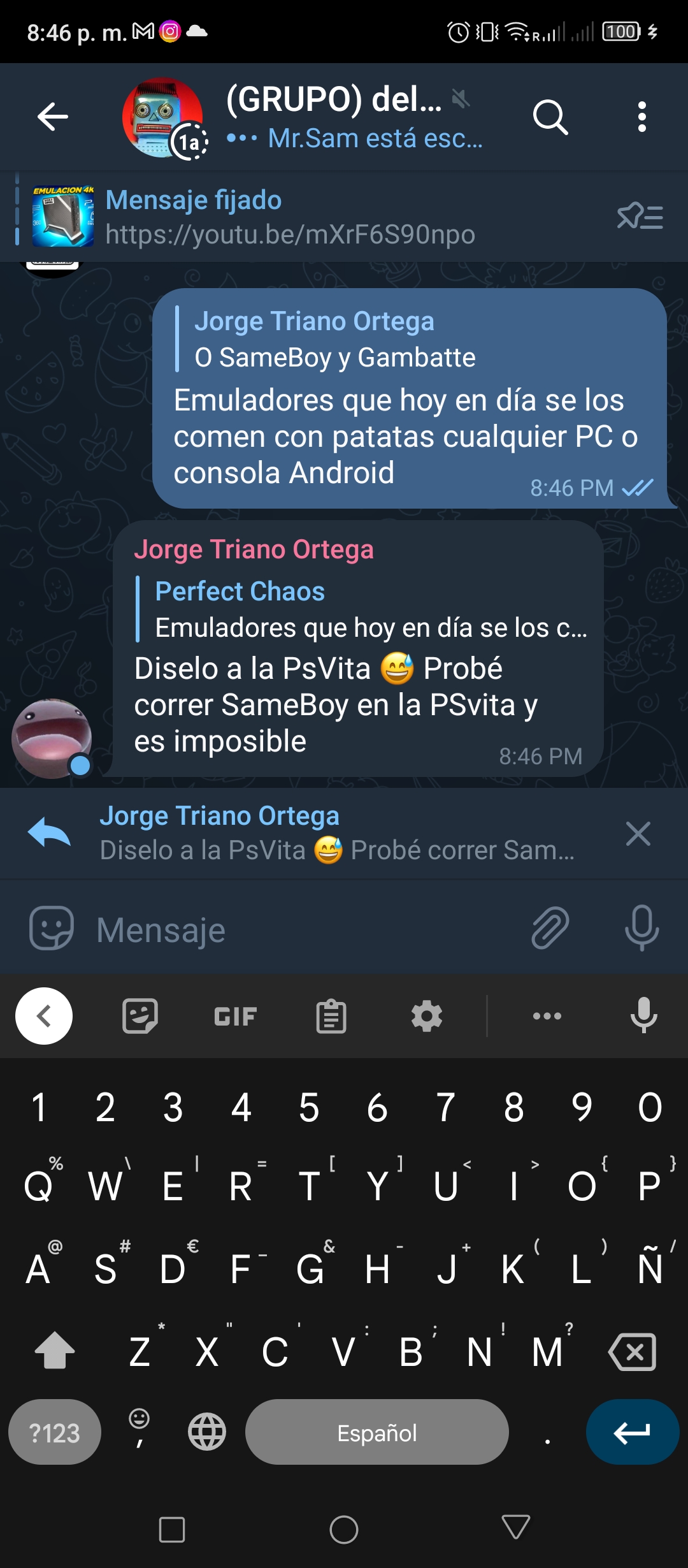The width and height of the screenshot is (688, 1568).
Task: Tap the backspace key
Action: (x=633, y=1351)
